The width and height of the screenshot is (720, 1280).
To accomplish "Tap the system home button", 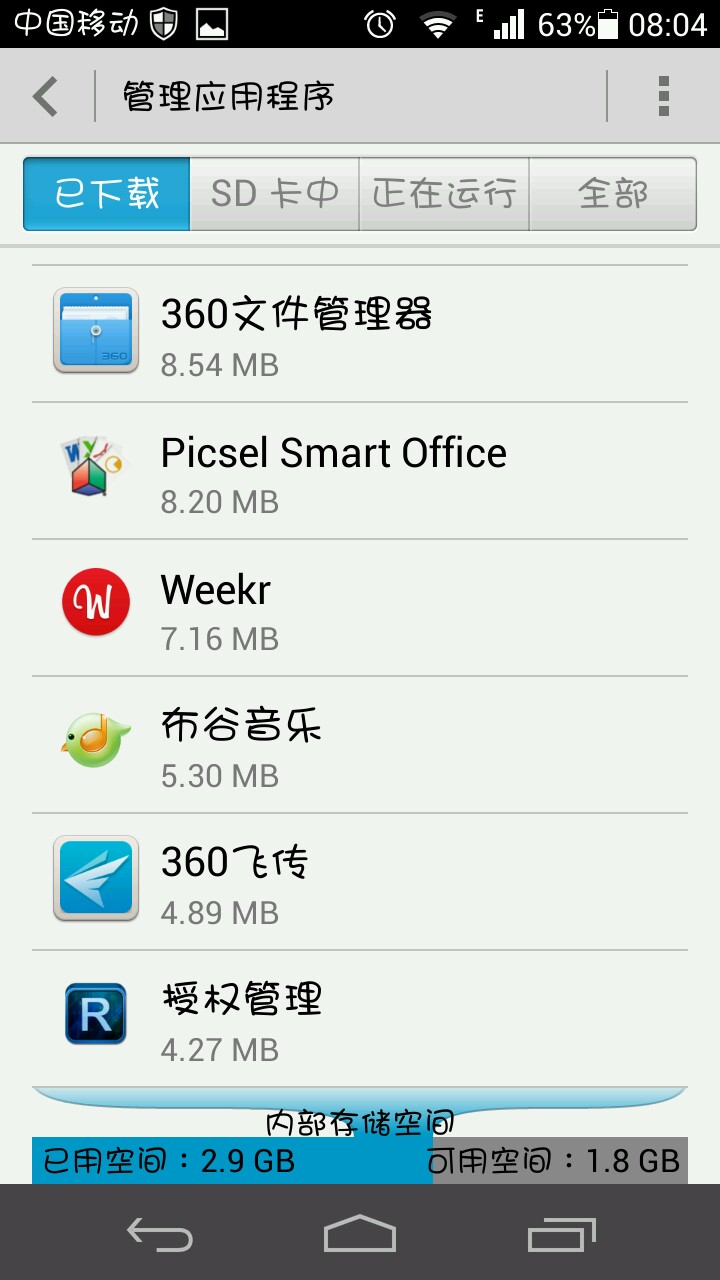I will click(360, 1234).
